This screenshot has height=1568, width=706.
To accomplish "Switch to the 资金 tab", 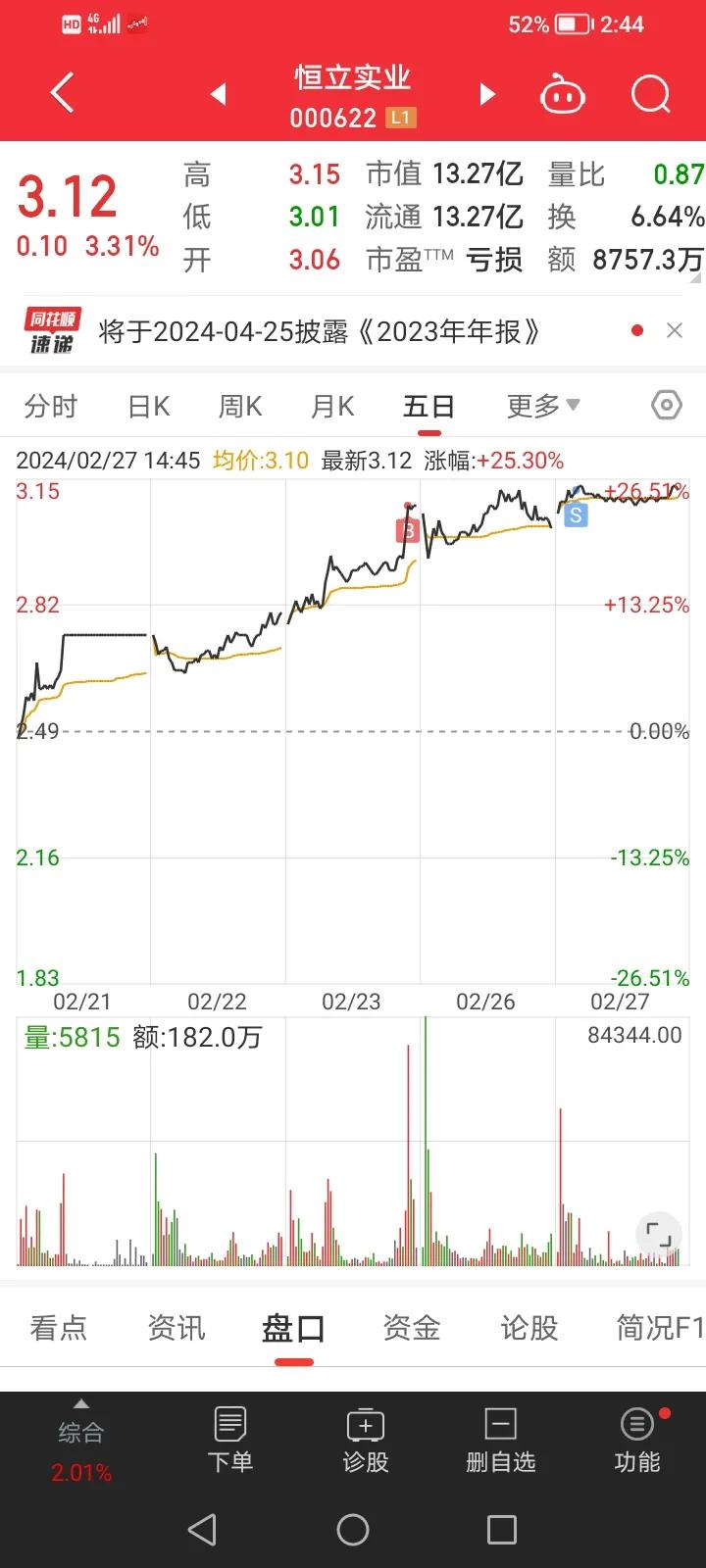I will coord(412,1328).
